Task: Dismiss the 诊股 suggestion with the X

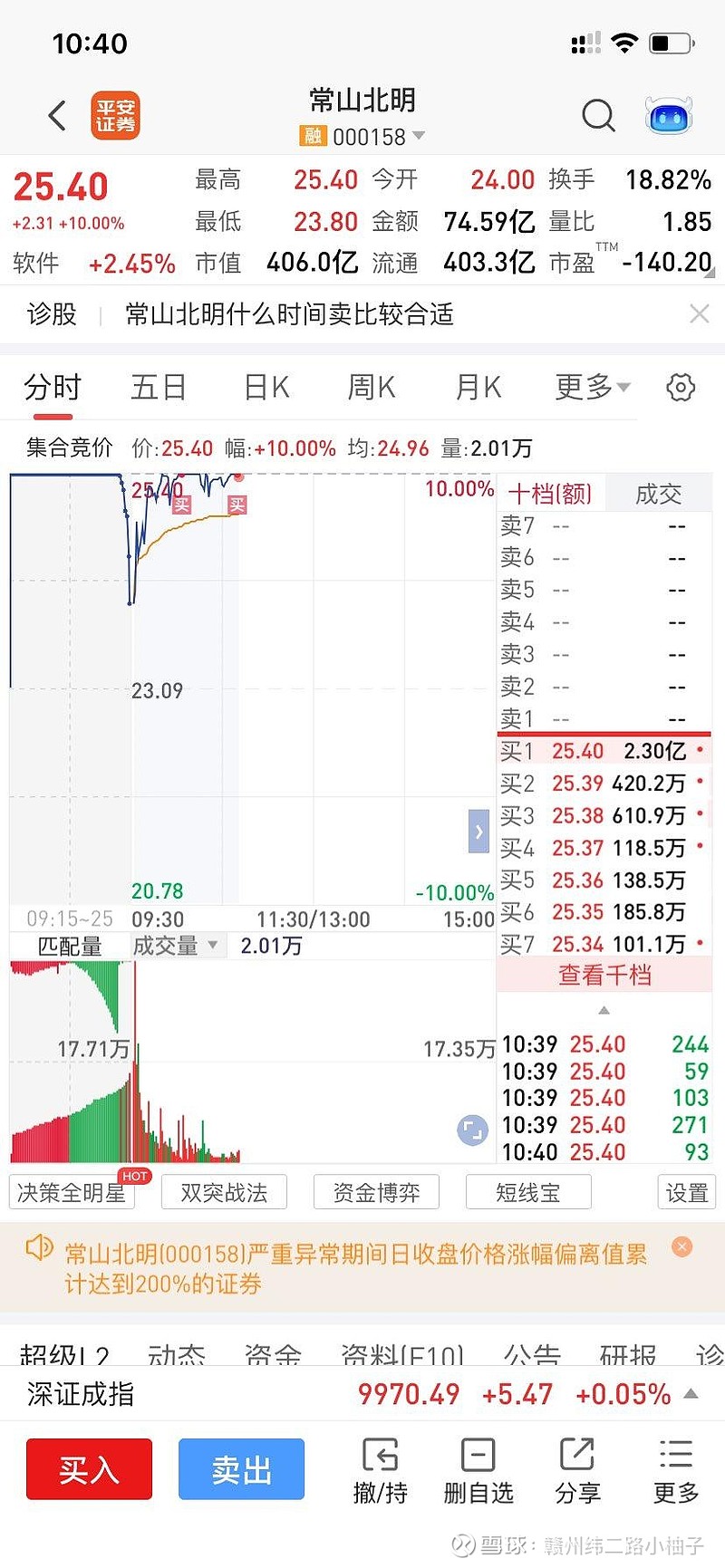Action: click(699, 314)
